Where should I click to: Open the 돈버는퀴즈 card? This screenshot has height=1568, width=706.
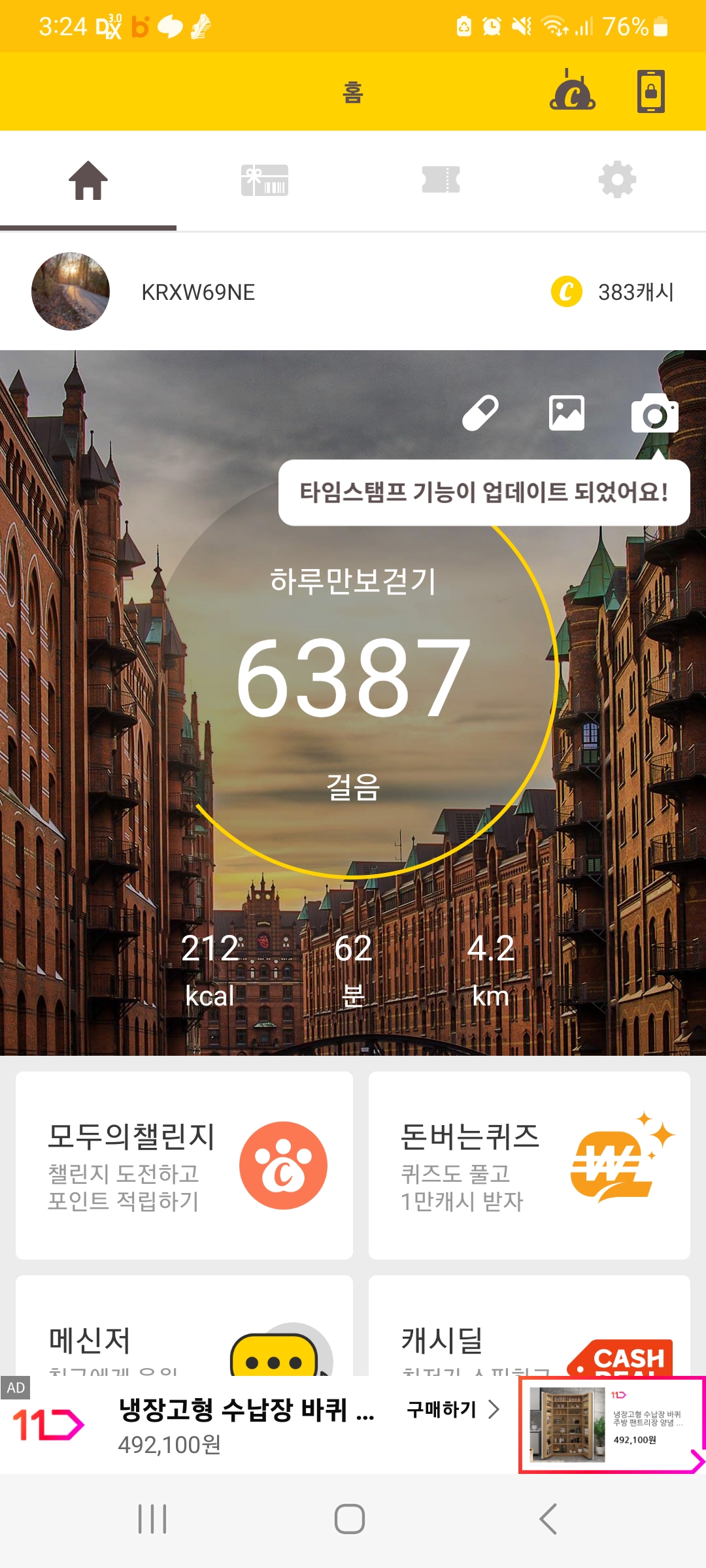(x=529, y=1166)
